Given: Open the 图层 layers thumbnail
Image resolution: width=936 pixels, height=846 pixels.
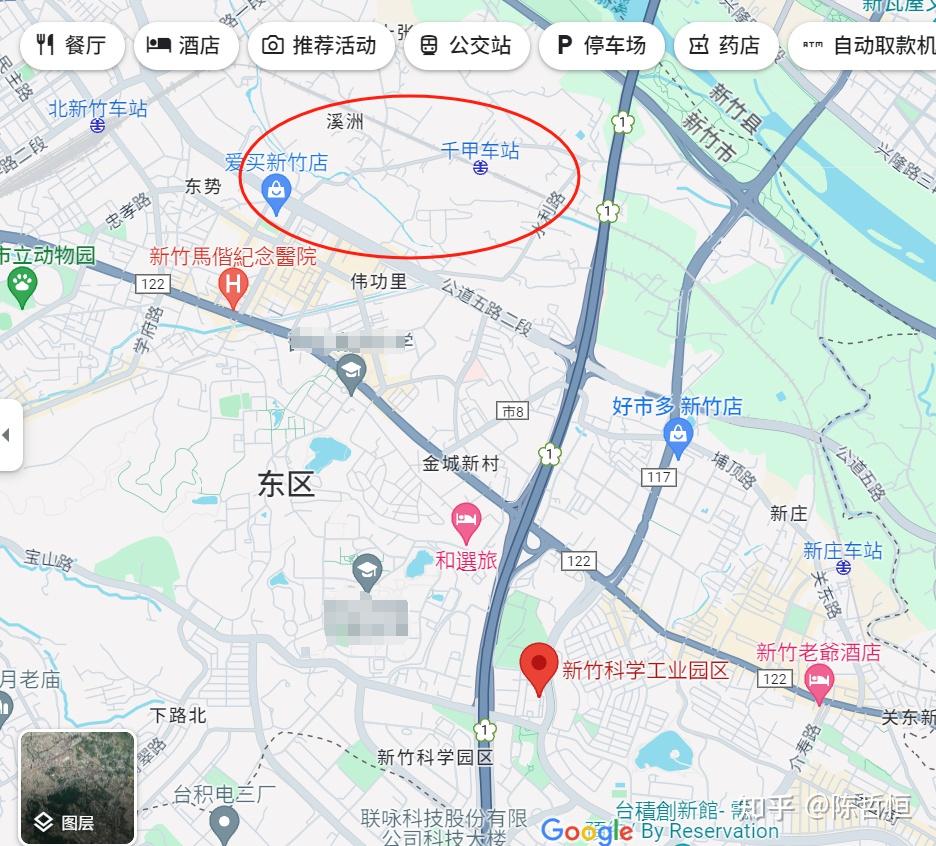Looking at the screenshot, I should coord(78,787).
